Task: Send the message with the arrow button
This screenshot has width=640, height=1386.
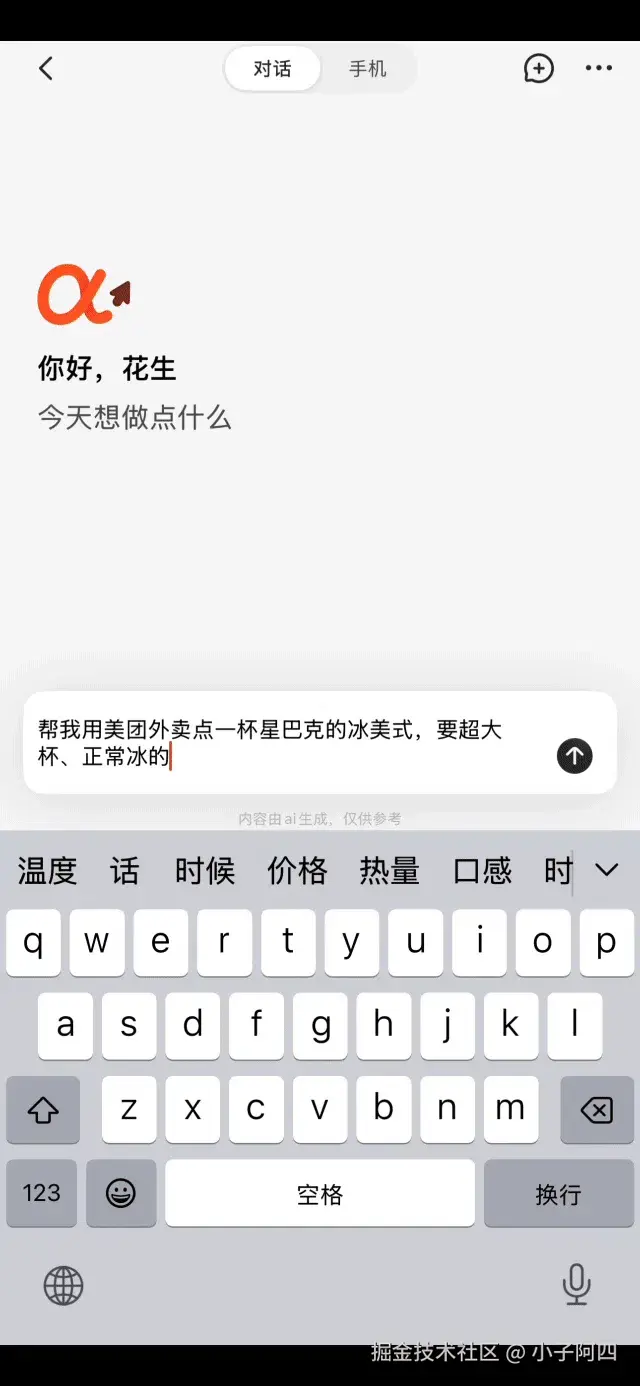Action: 574,756
